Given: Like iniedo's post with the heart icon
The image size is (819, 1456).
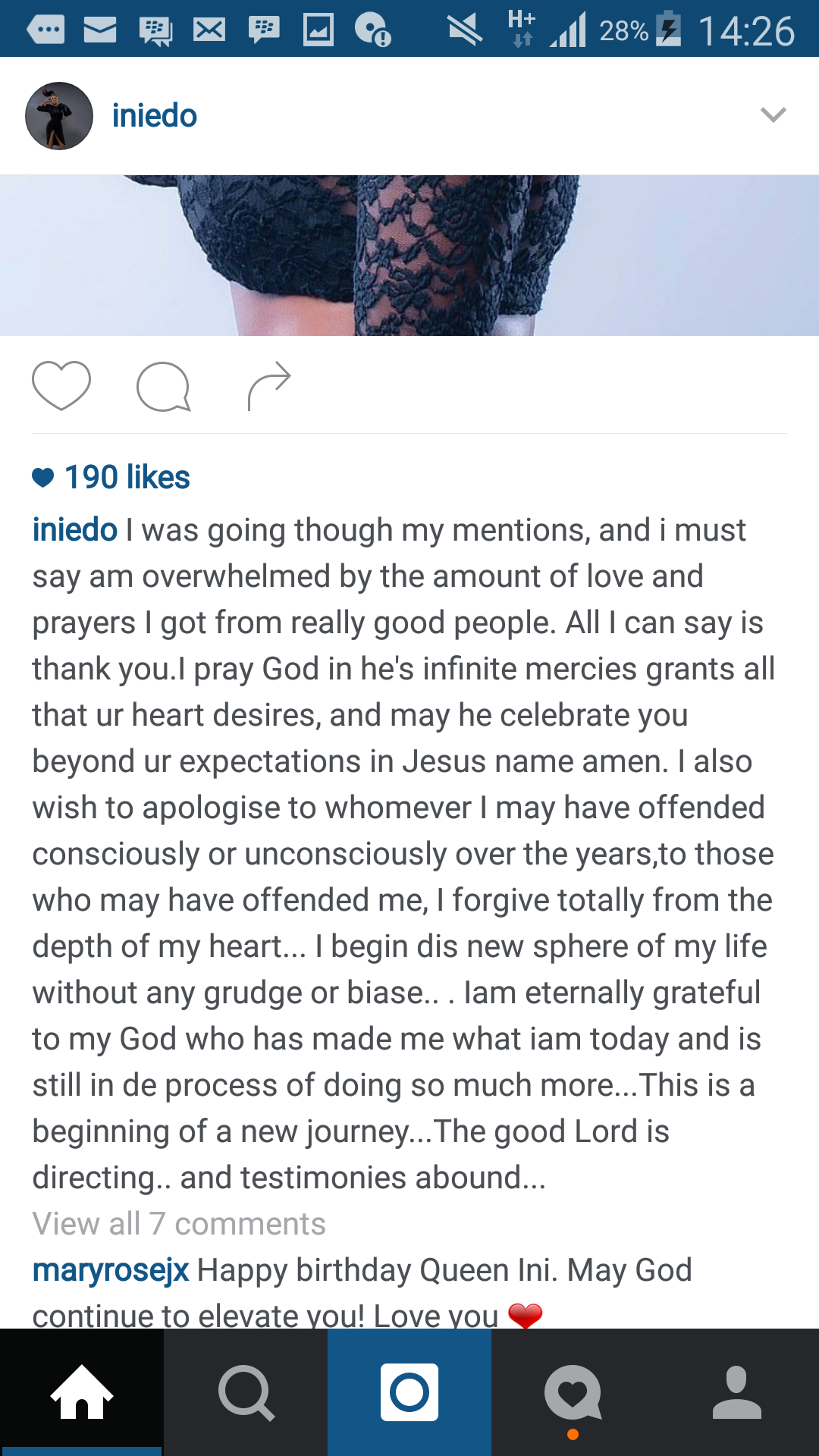Looking at the screenshot, I should click(61, 386).
